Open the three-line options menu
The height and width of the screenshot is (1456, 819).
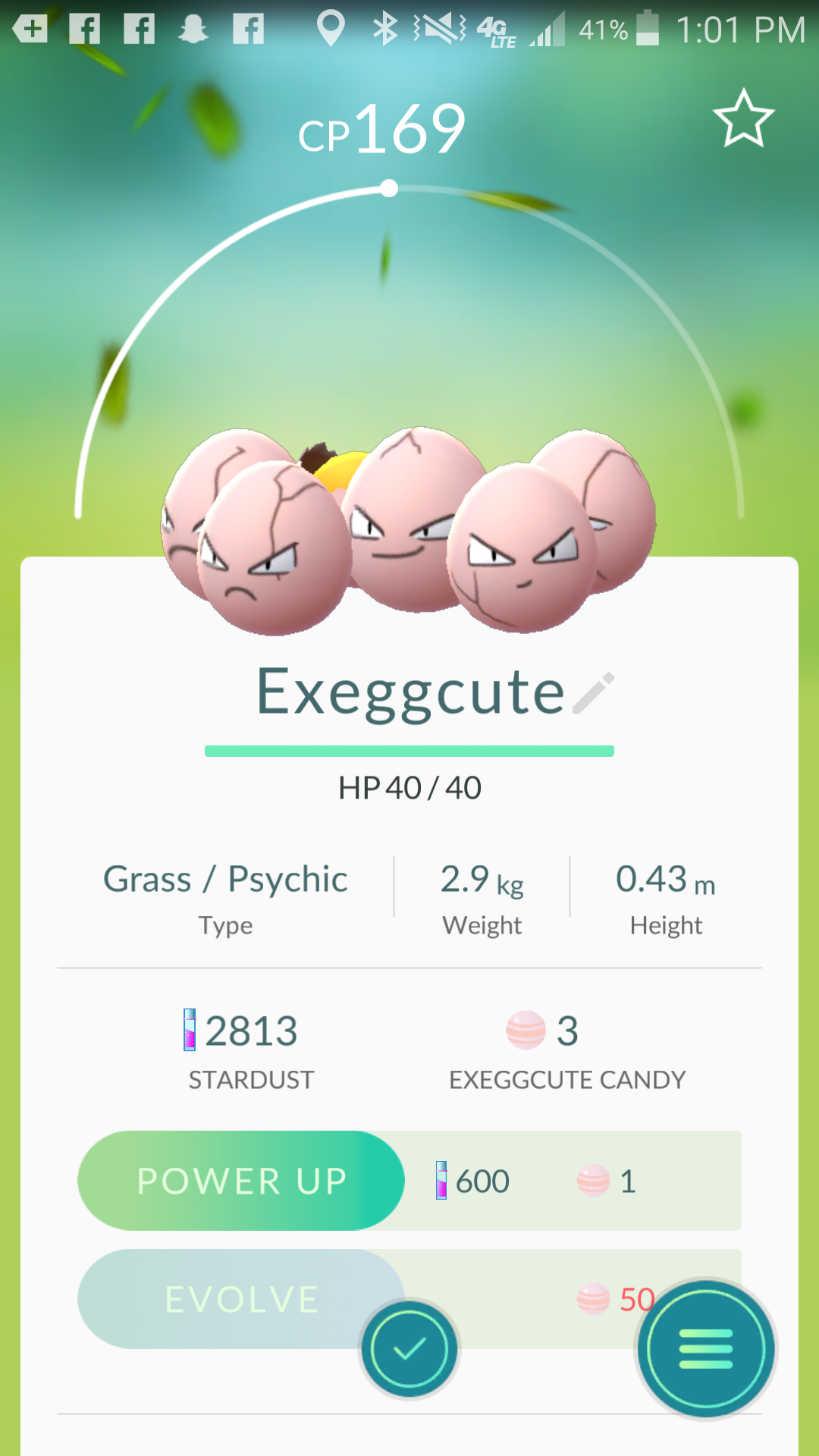click(706, 1349)
